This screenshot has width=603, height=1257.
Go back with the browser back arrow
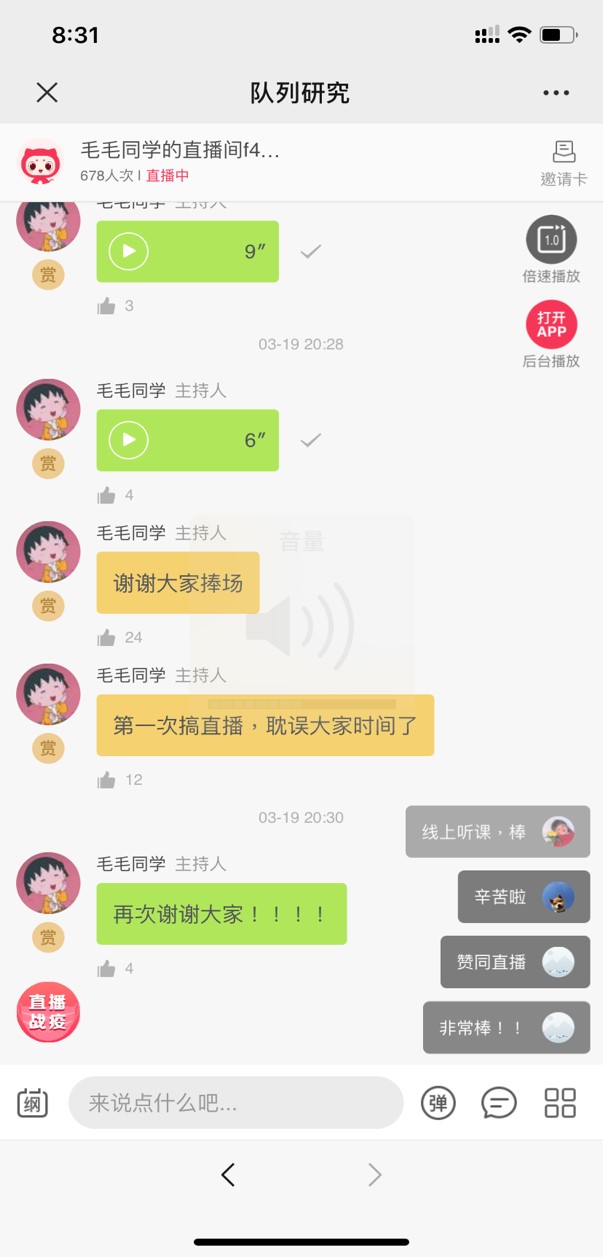pyautogui.click(x=228, y=1175)
